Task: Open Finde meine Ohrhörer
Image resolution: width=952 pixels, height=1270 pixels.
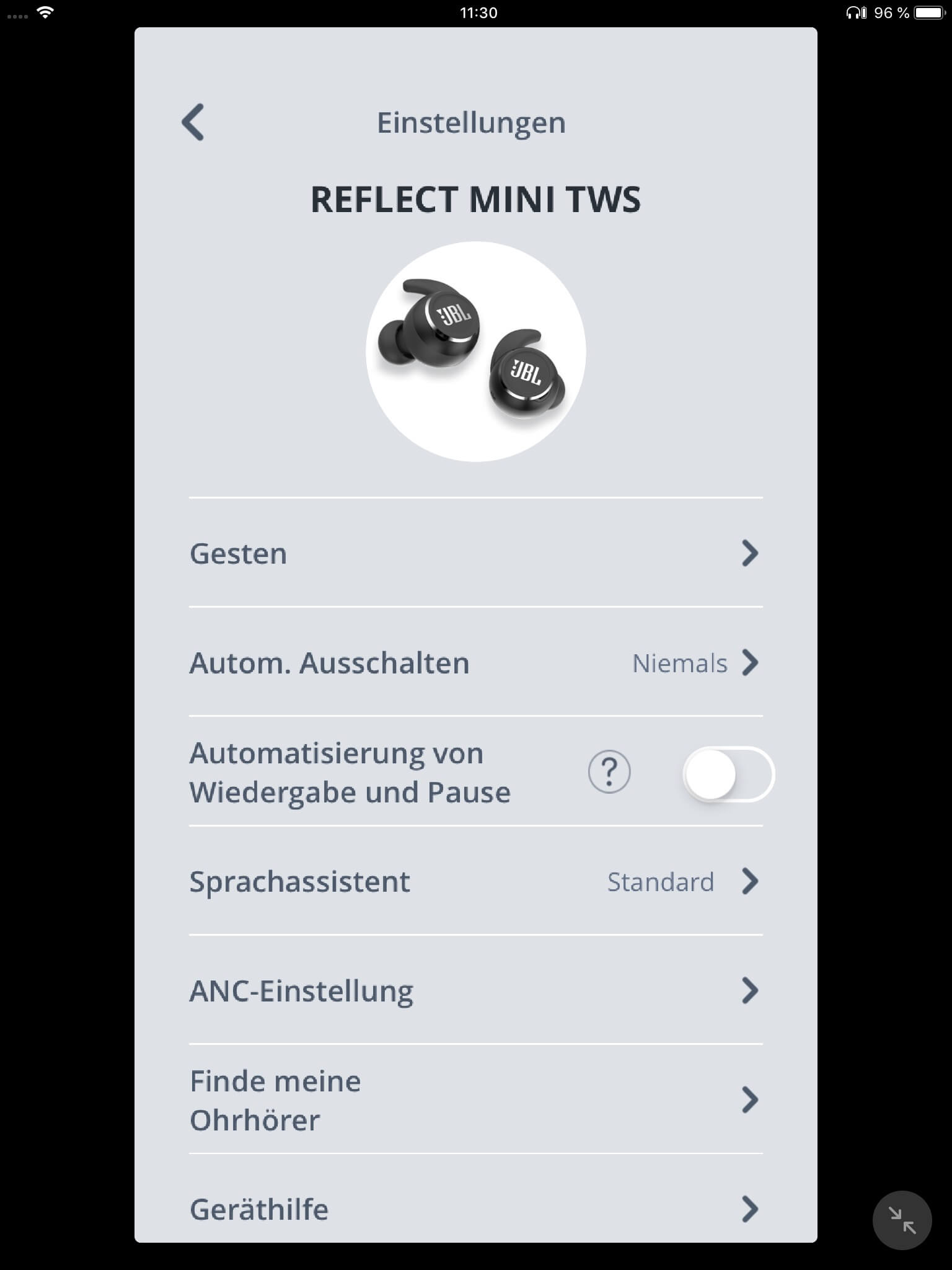Action: [x=475, y=1100]
